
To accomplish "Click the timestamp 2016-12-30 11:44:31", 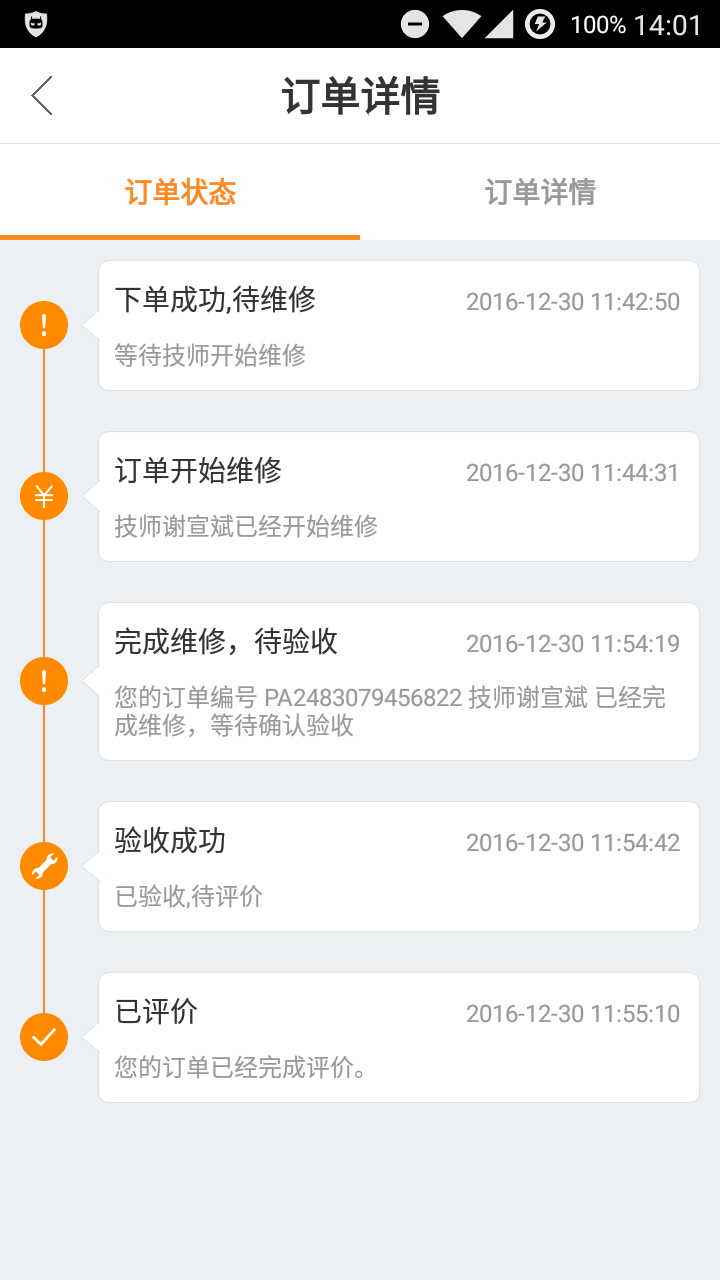I will click(573, 472).
